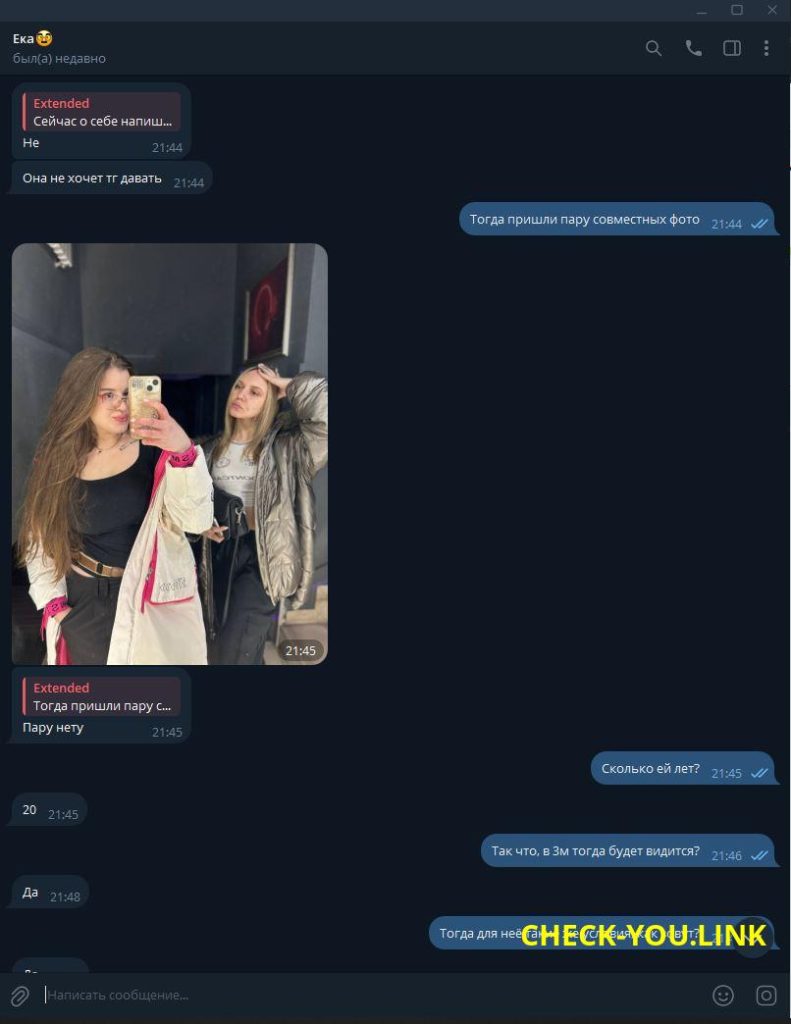Maximize the window
This screenshot has width=791, height=1024.
(737, 10)
